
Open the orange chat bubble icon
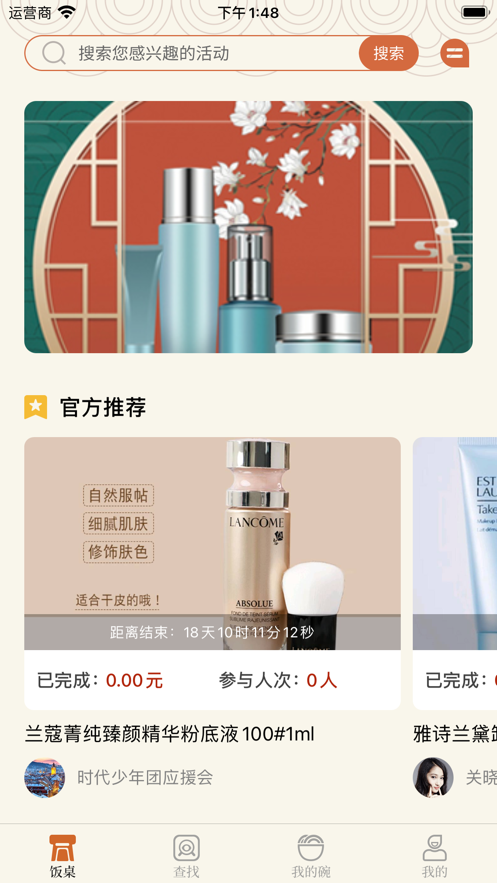point(455,53)
